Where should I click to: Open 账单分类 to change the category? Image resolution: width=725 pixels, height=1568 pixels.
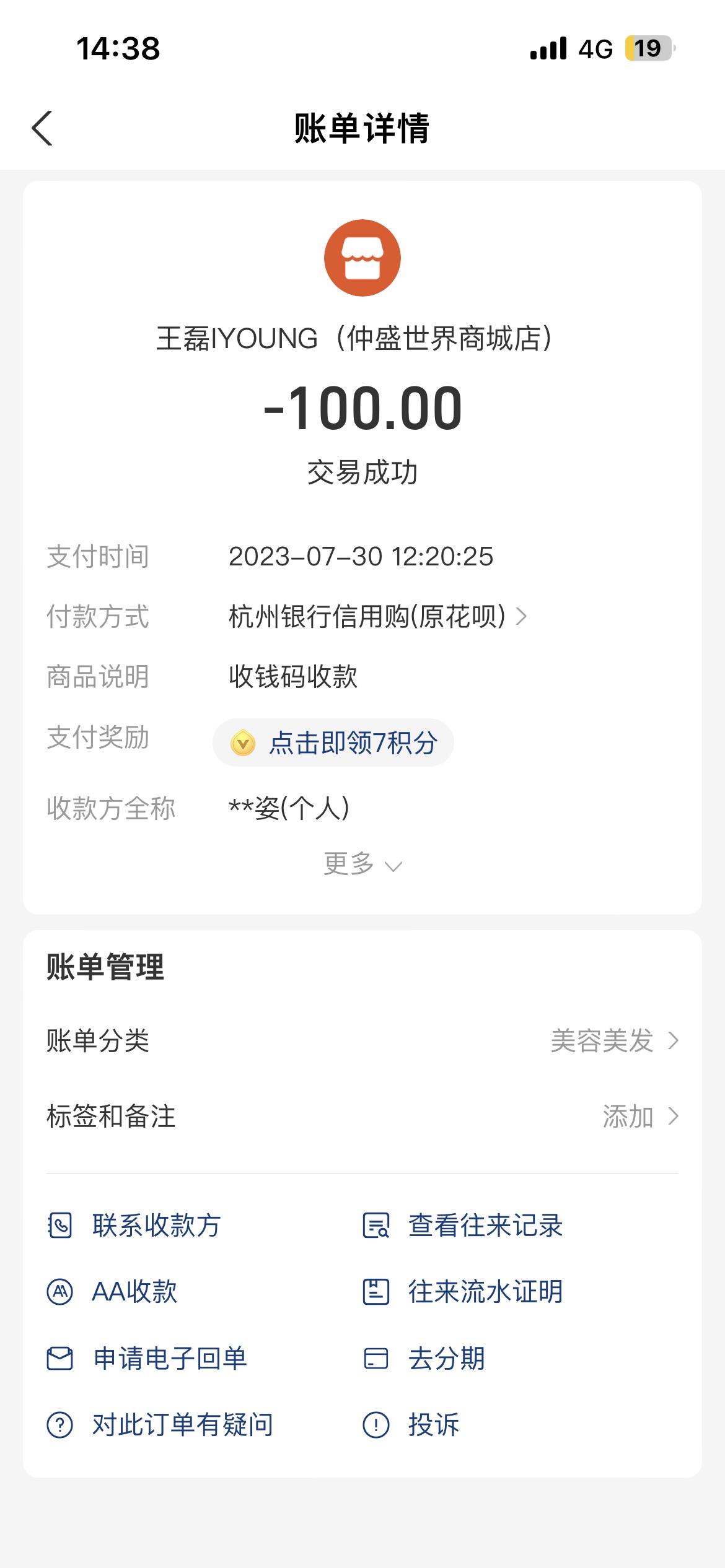(362, 1041)
